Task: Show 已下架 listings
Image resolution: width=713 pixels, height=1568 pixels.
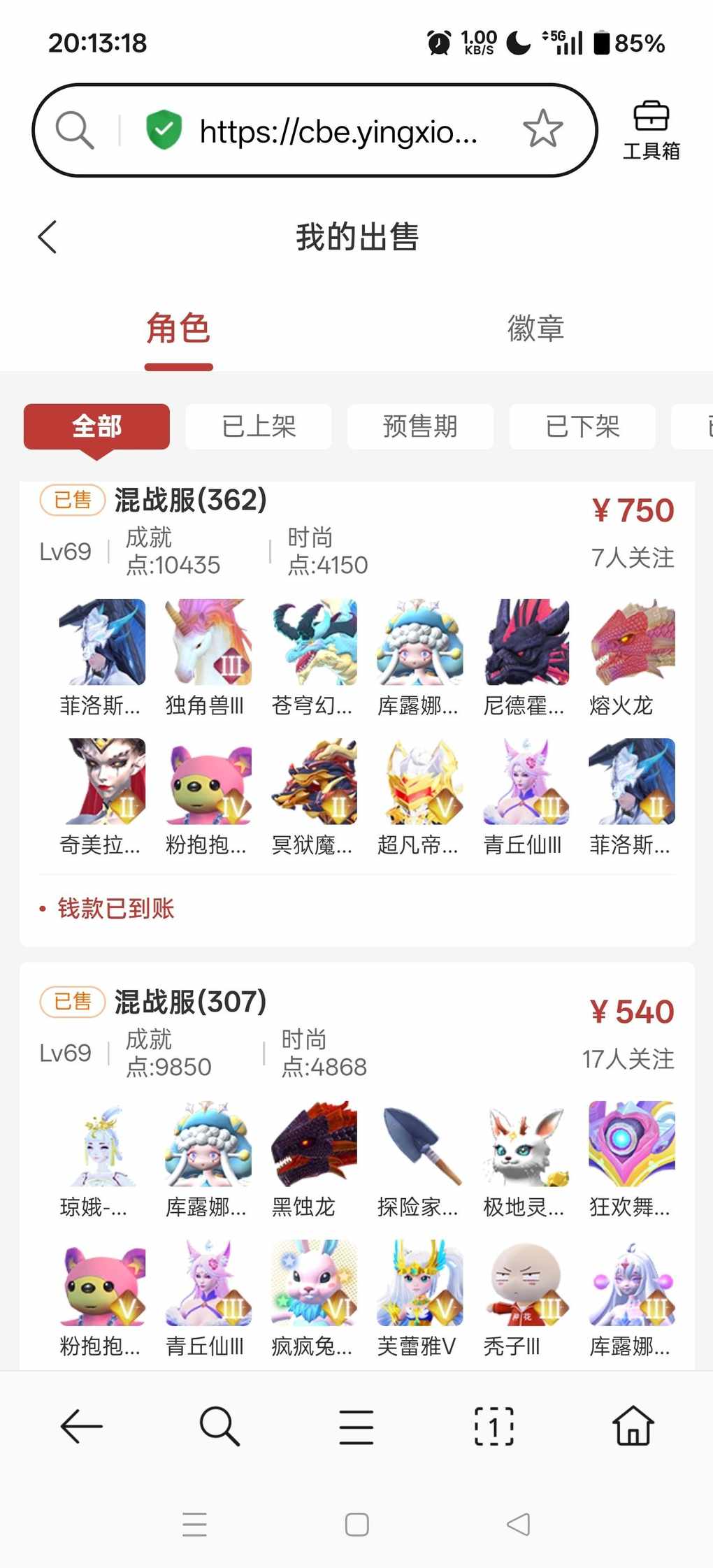Action: pos(582,426)
